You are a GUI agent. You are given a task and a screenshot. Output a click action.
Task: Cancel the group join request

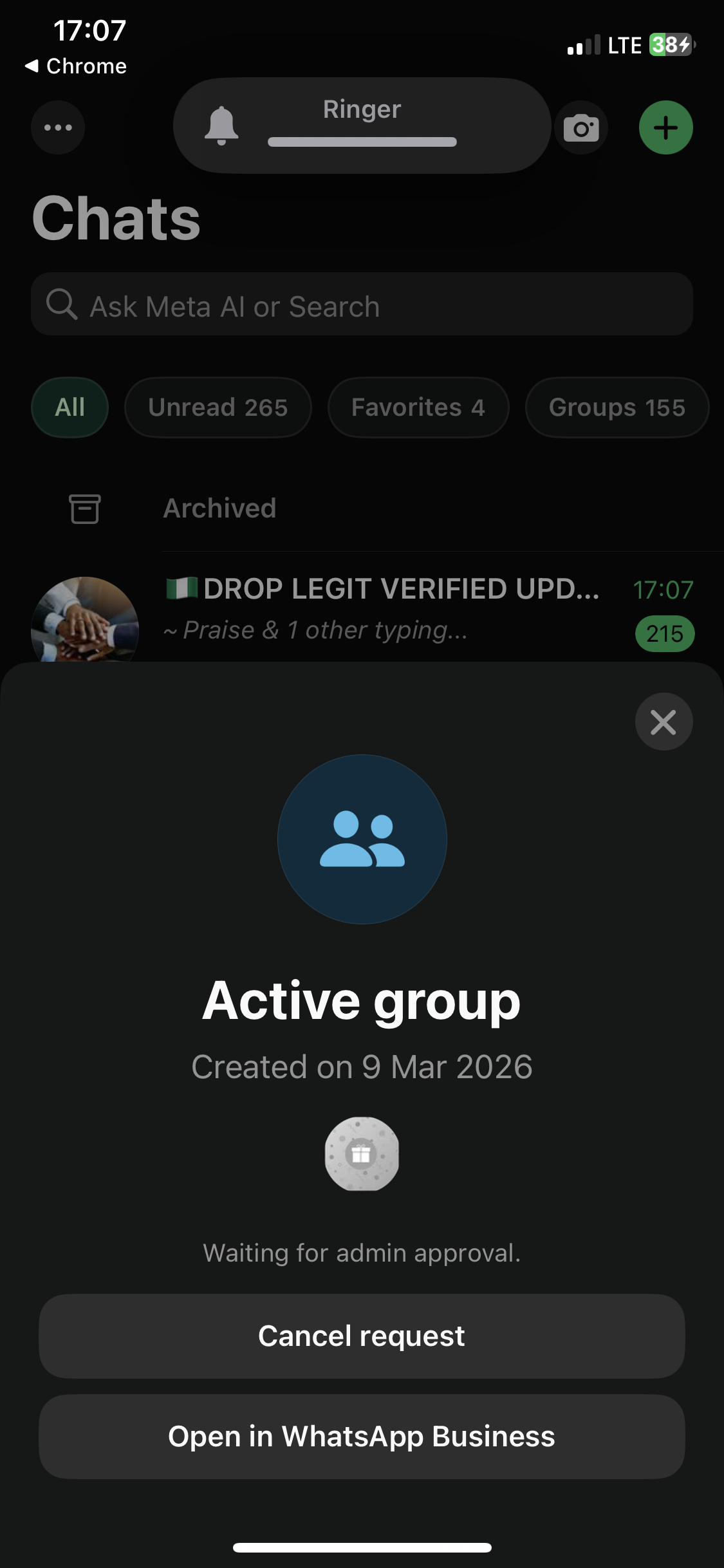point(362,1336)
